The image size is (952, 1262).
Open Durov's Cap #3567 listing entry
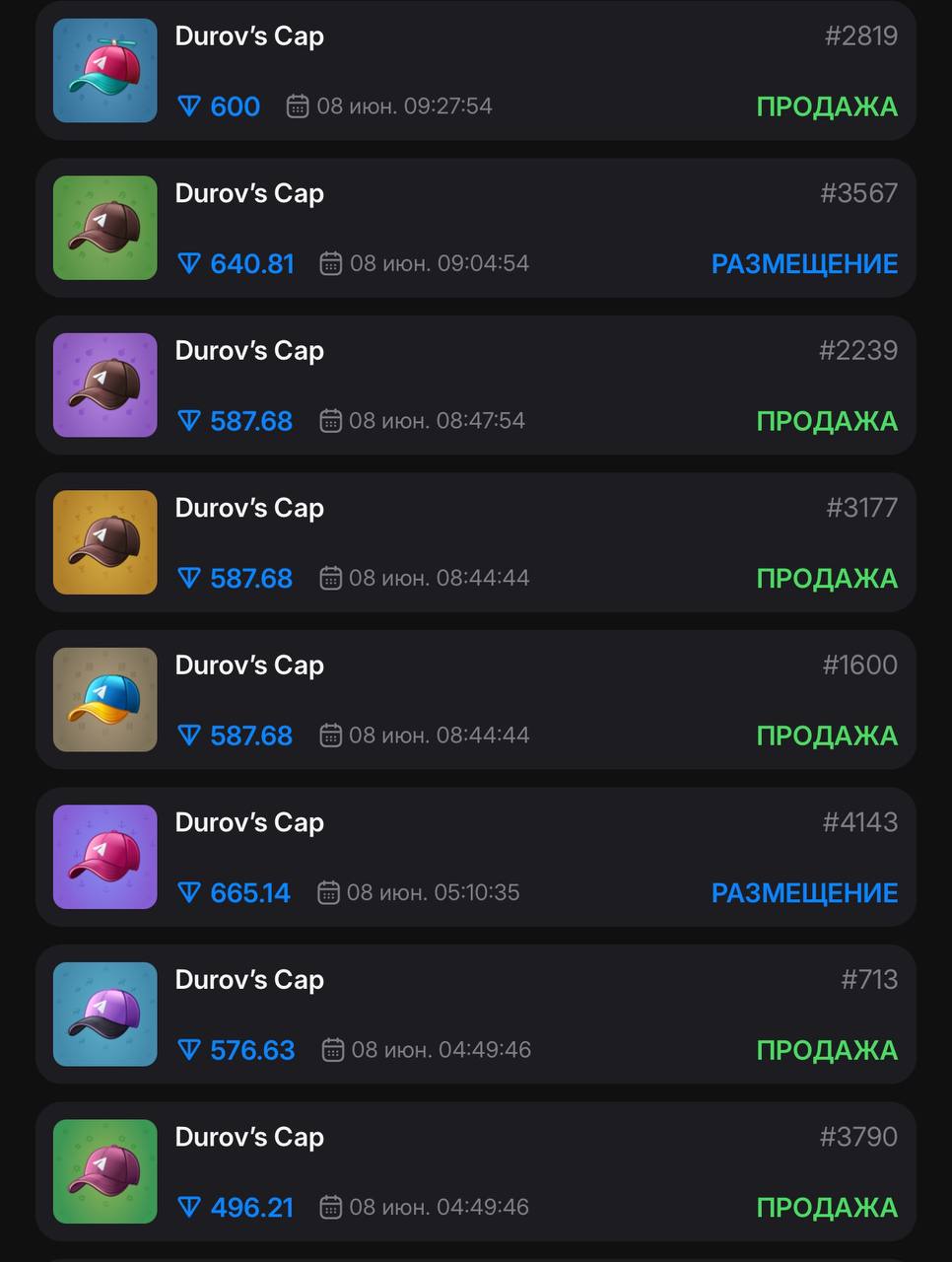coord(476,228)
